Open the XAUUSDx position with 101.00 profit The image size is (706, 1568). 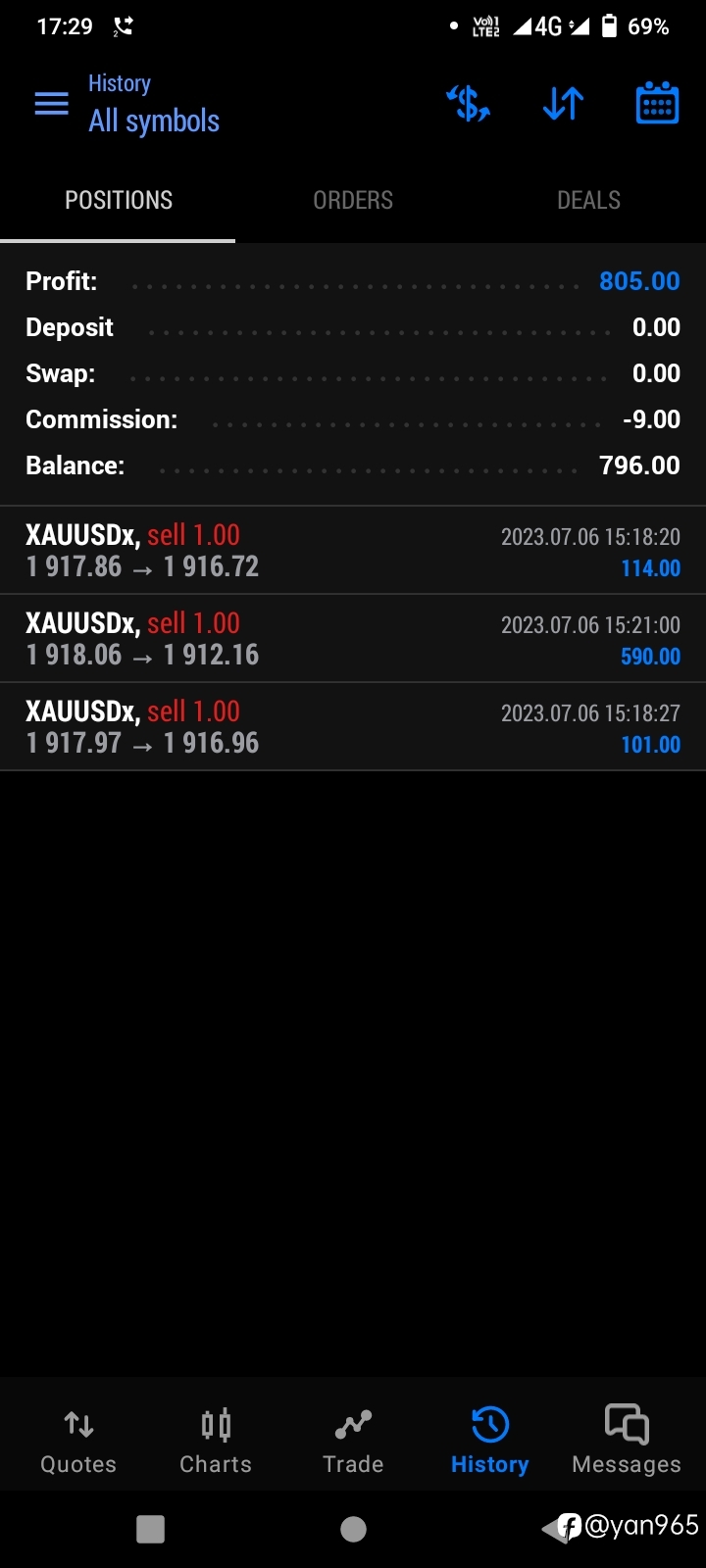(x=353, y=727)
